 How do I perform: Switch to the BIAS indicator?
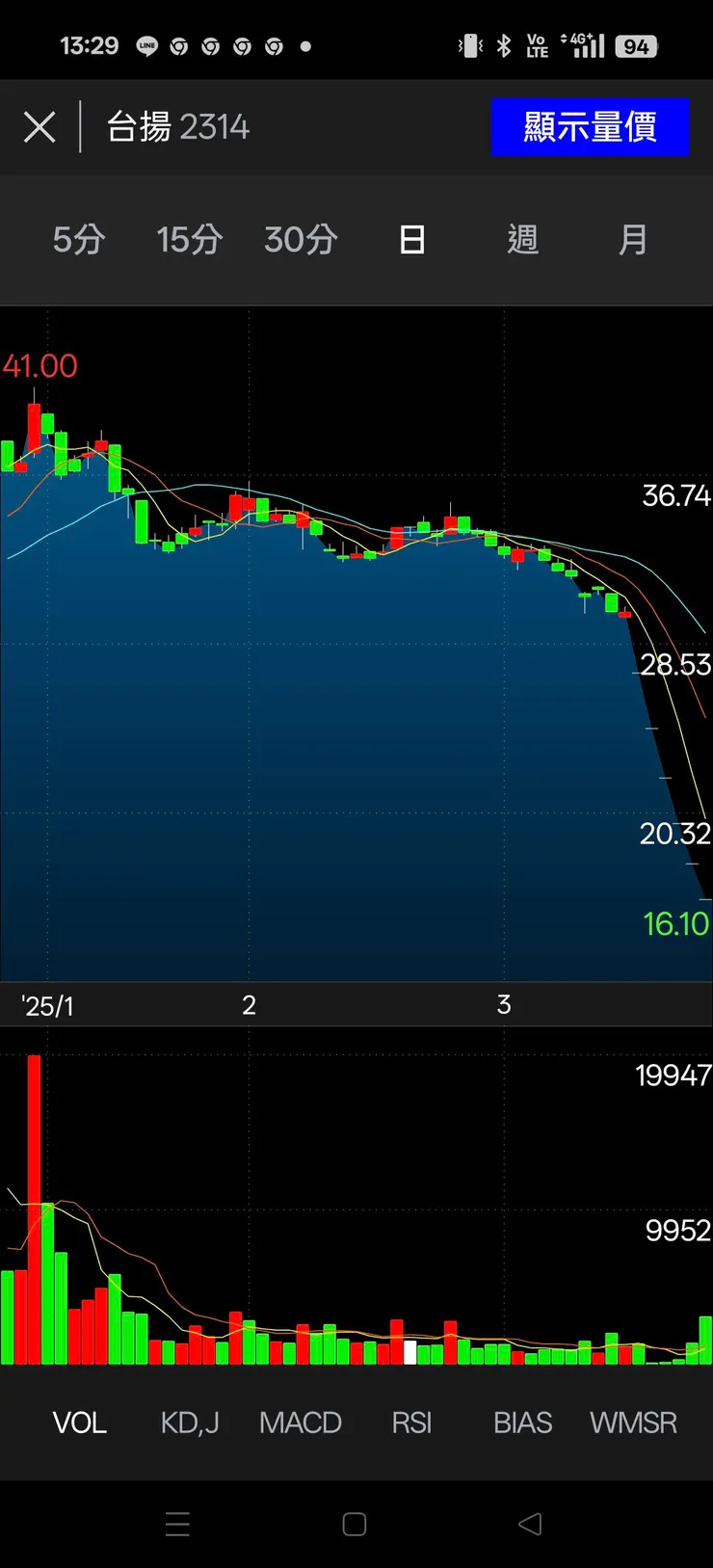(522, 1422)
